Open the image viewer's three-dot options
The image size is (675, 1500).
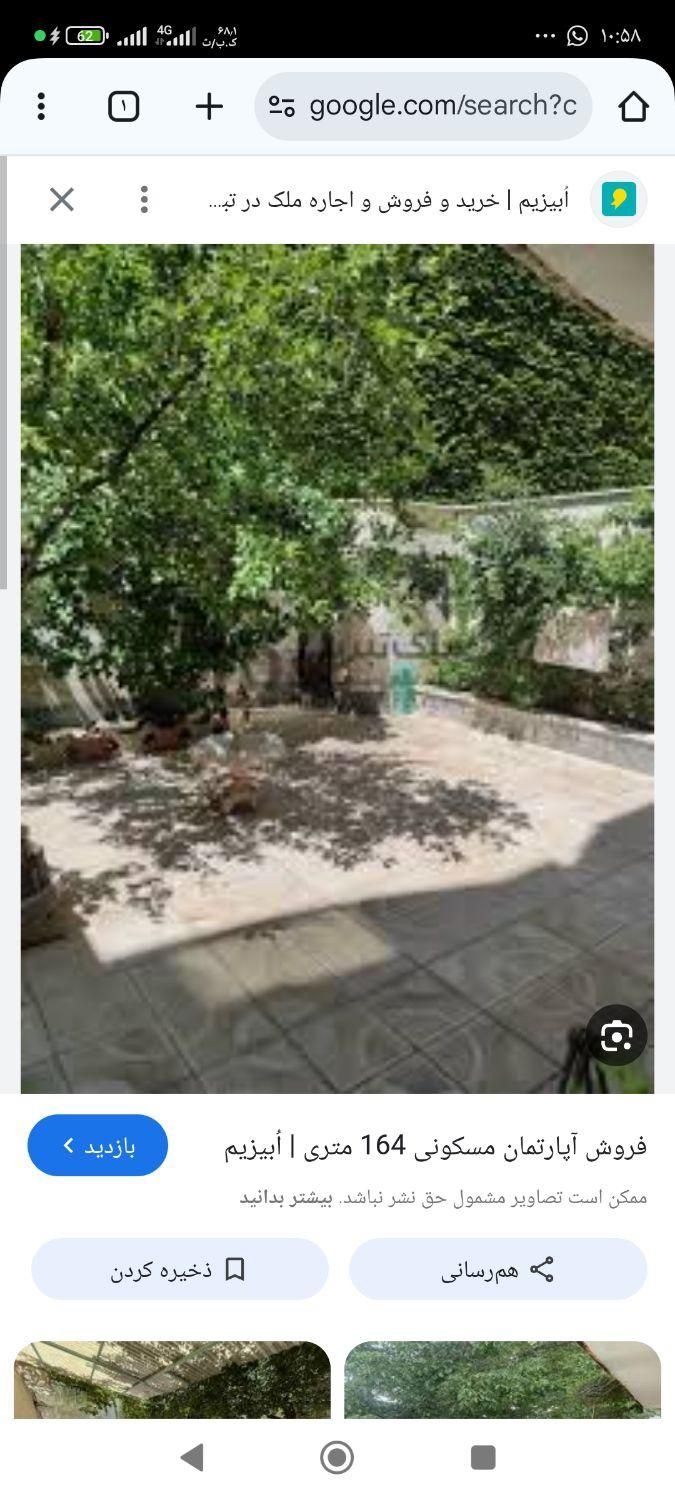(144, 200)
